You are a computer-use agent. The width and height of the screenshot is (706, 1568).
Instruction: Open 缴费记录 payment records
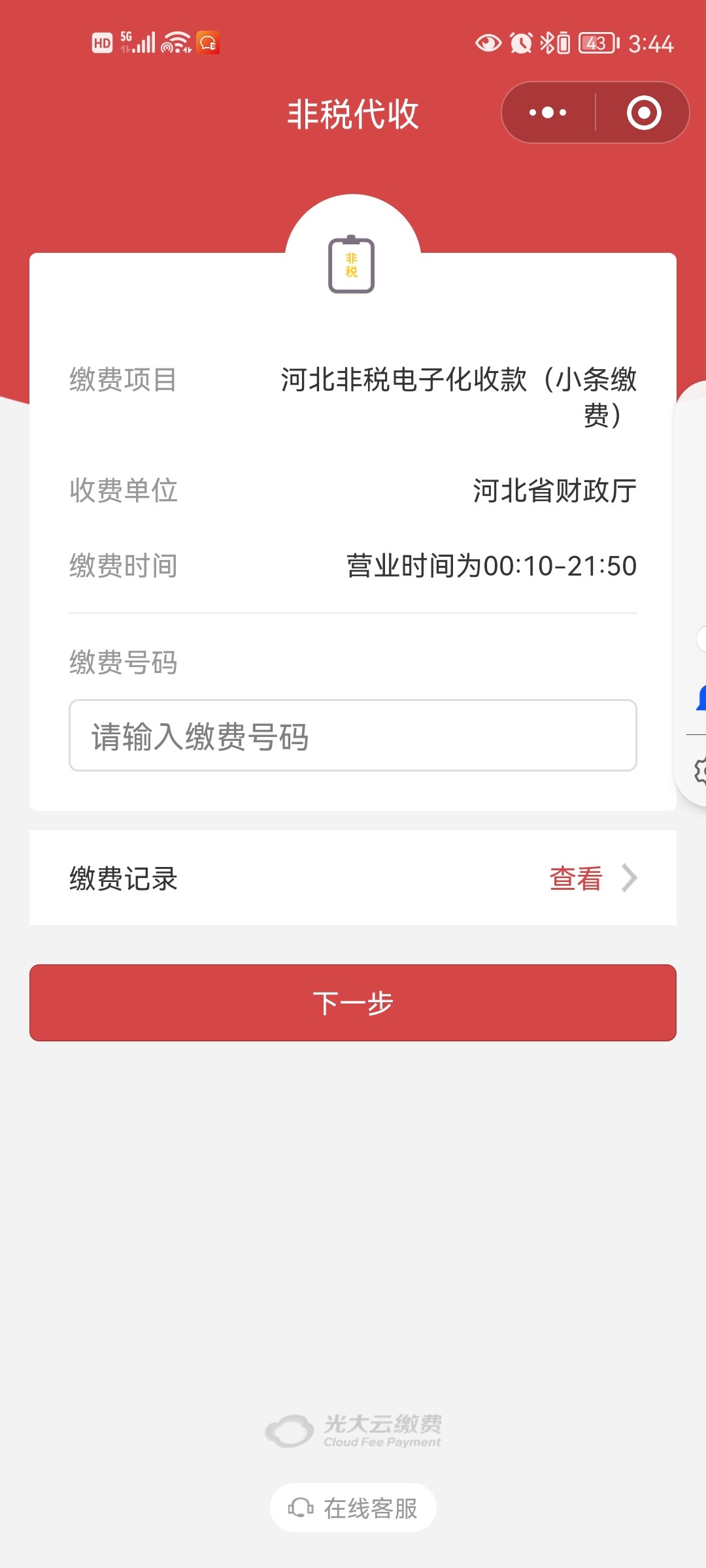coord(353,878)
